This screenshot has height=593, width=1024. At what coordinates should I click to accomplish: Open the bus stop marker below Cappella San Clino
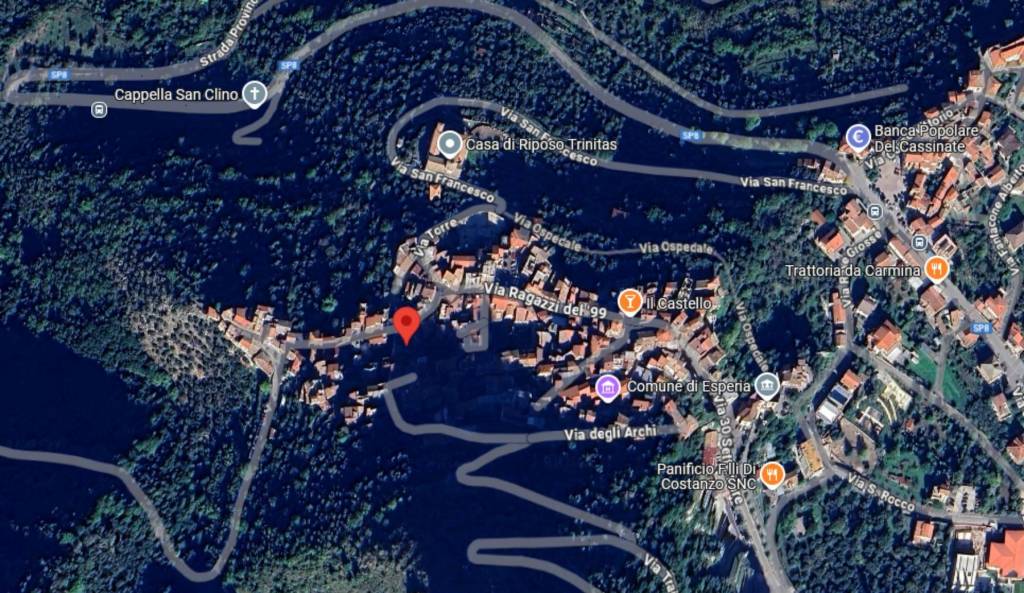(x=98, y=110)
